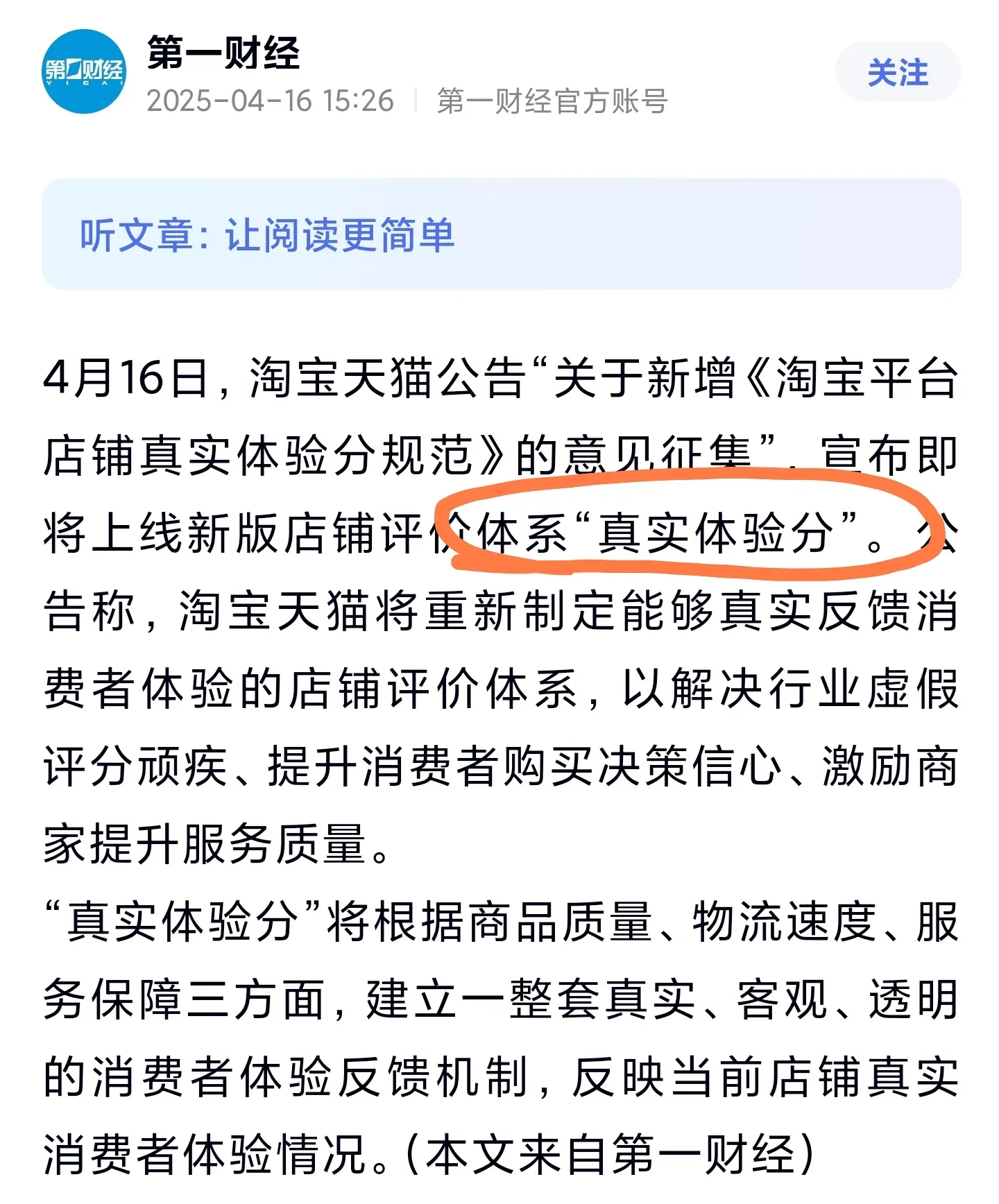The height and width of the screenshot is (1204, 999).
Task: Listen to the article via 听文章 banner
Action: [266, 234]
